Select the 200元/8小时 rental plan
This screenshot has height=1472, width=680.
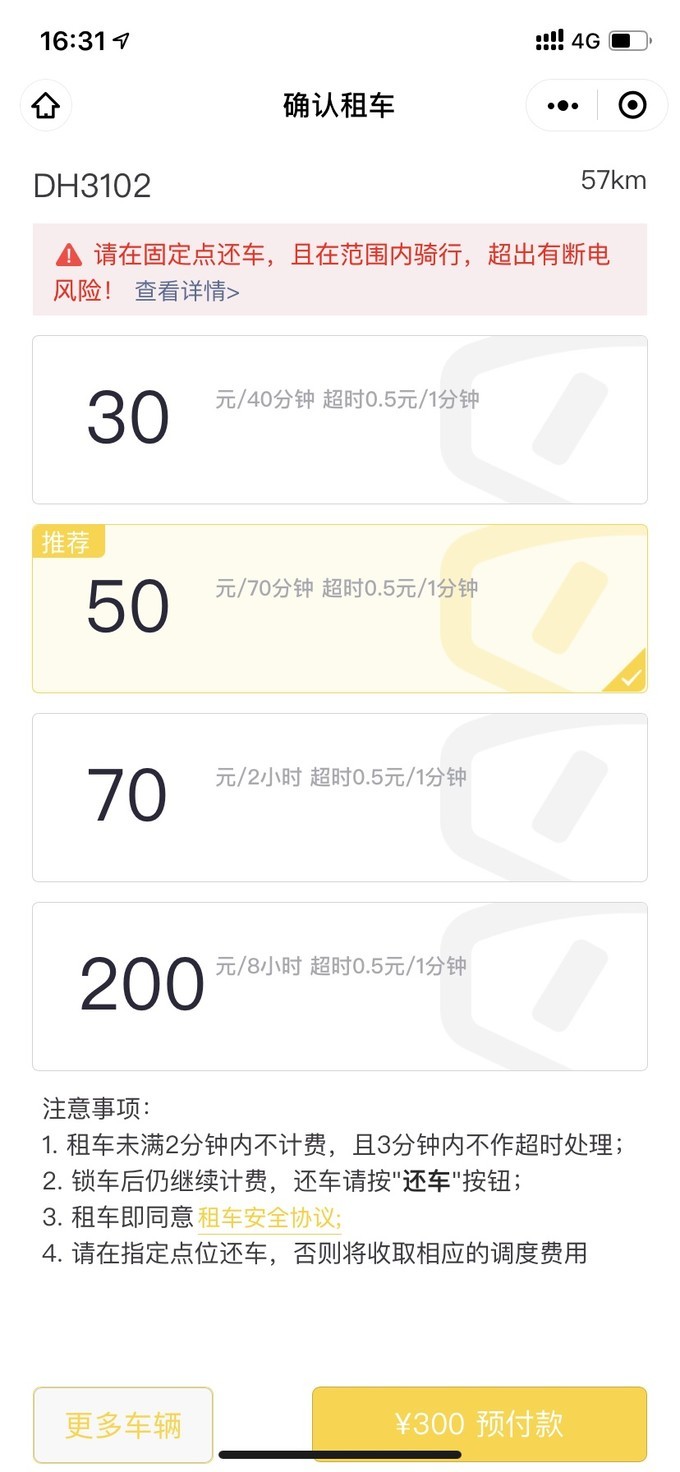click(339, 986)
